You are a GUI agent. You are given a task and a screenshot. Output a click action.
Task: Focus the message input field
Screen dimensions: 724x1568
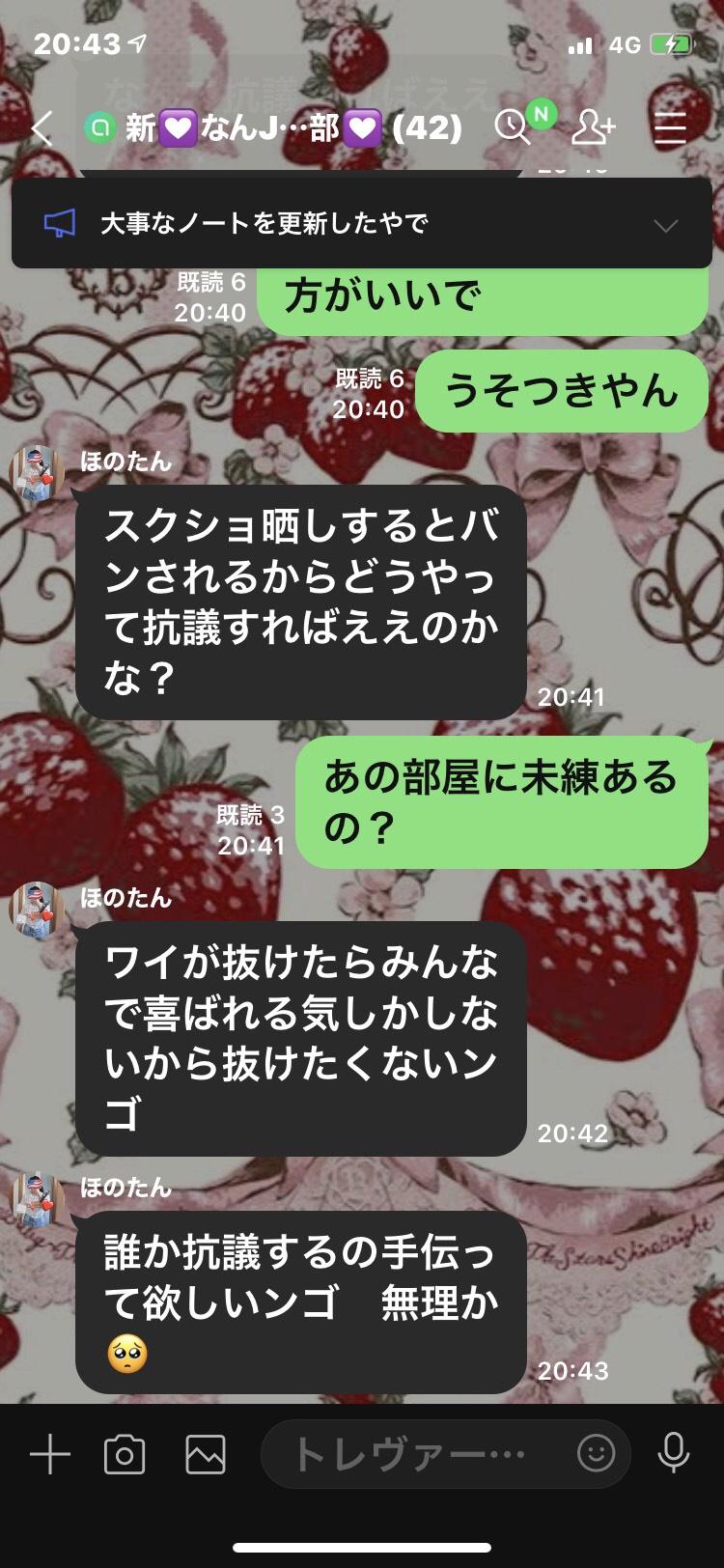coord(415,1453)
